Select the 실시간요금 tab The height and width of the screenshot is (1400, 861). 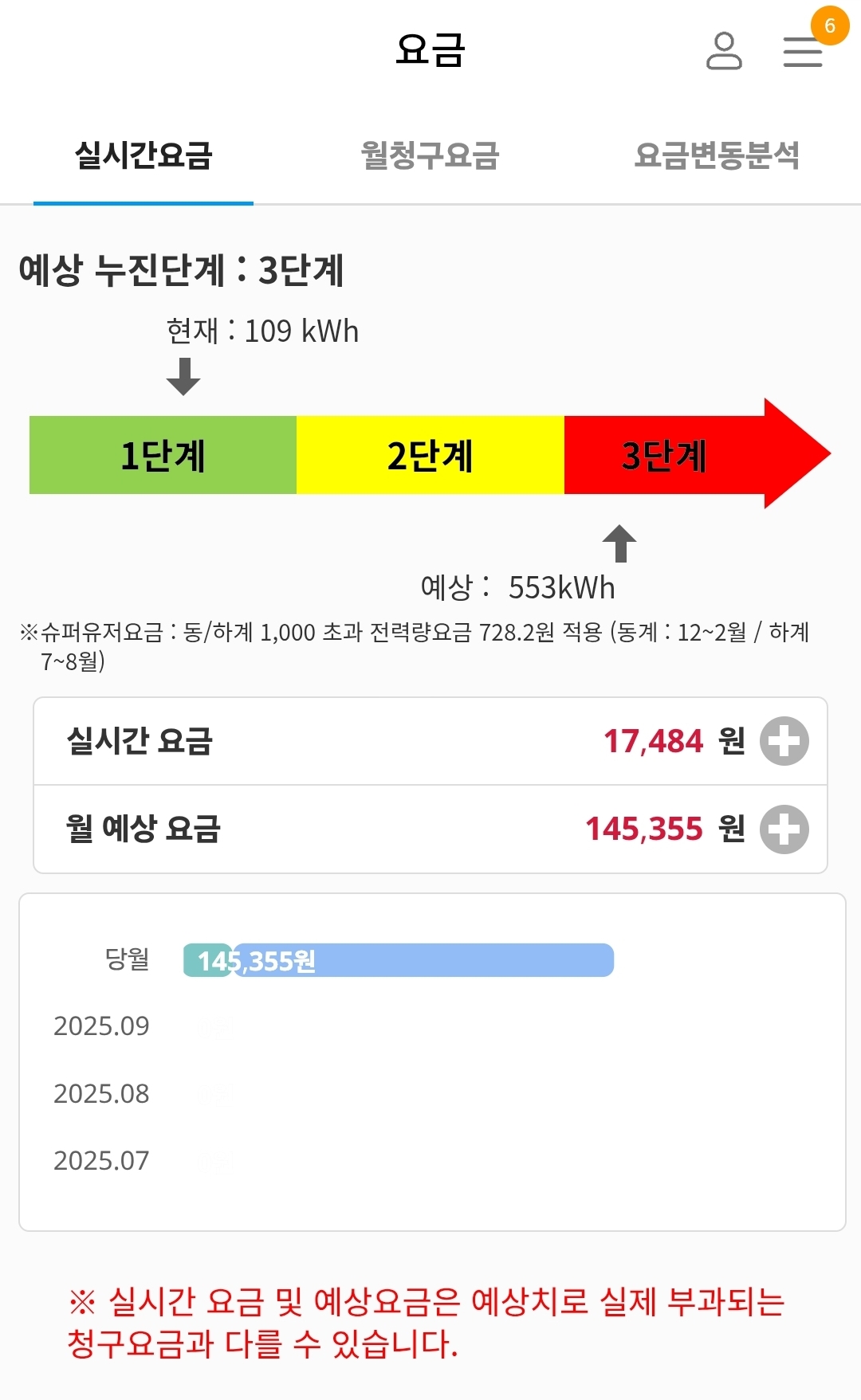pos(143,155)
